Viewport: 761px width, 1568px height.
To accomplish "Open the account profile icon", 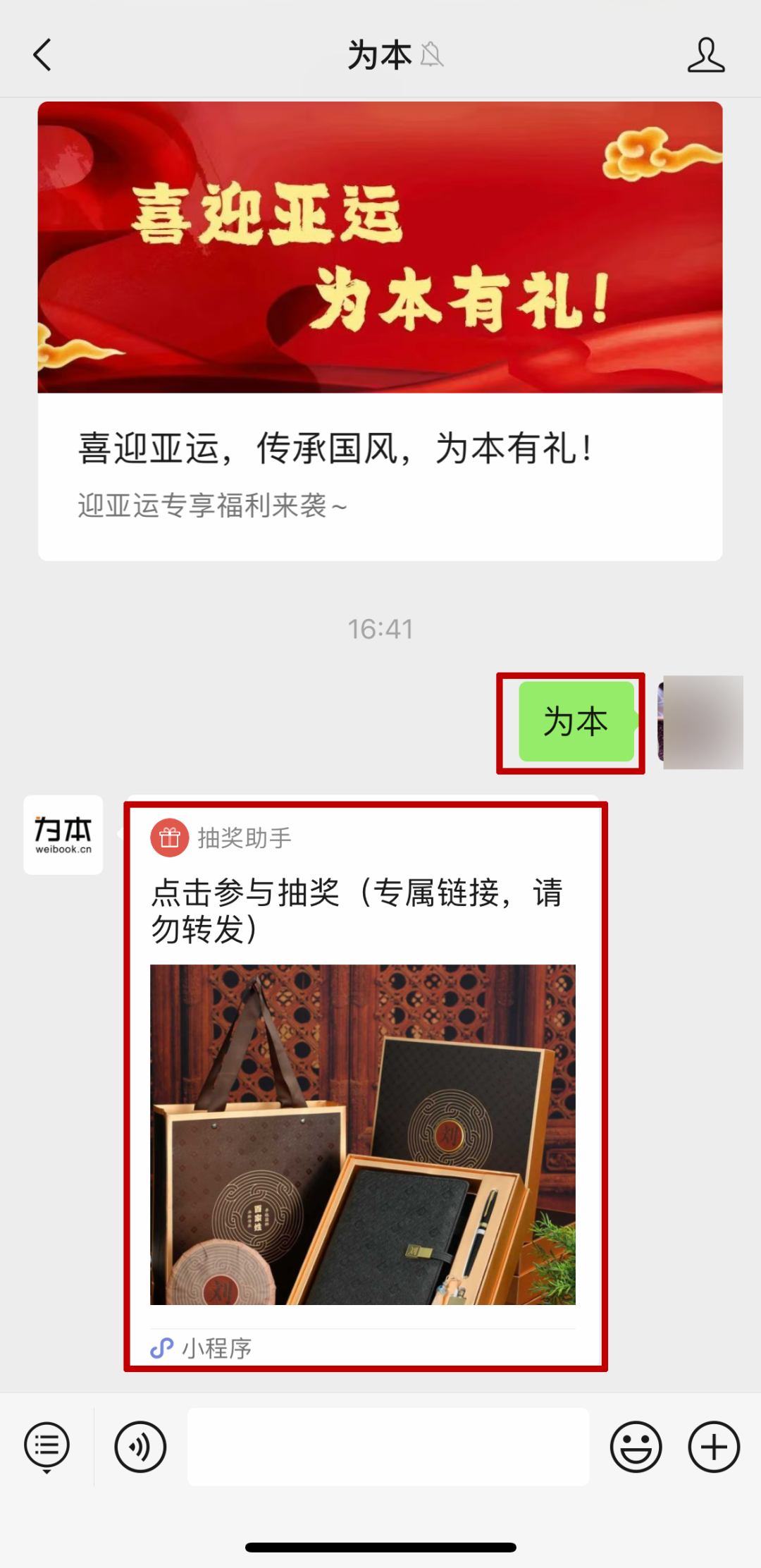I will tap(706, 55).
